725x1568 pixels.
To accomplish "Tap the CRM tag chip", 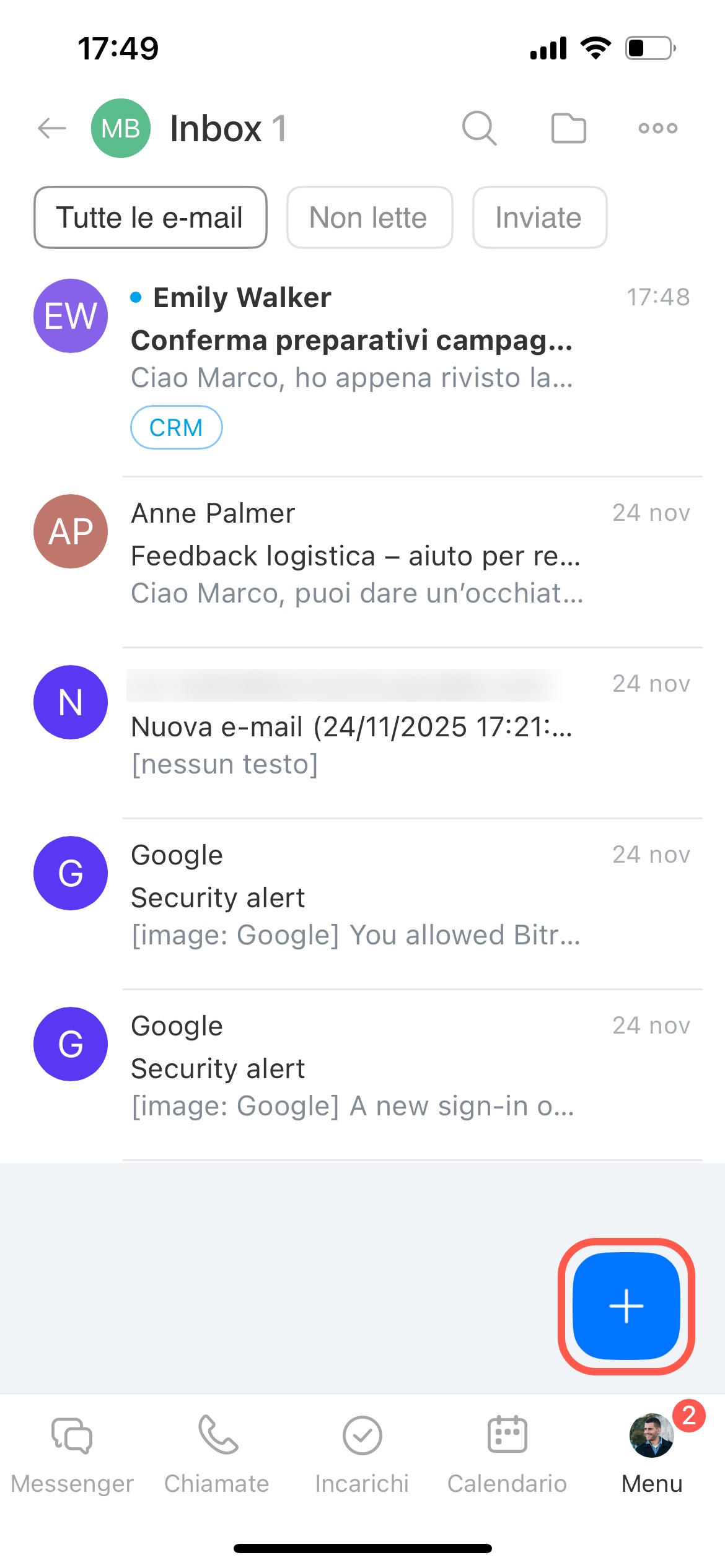I will 176,427.
